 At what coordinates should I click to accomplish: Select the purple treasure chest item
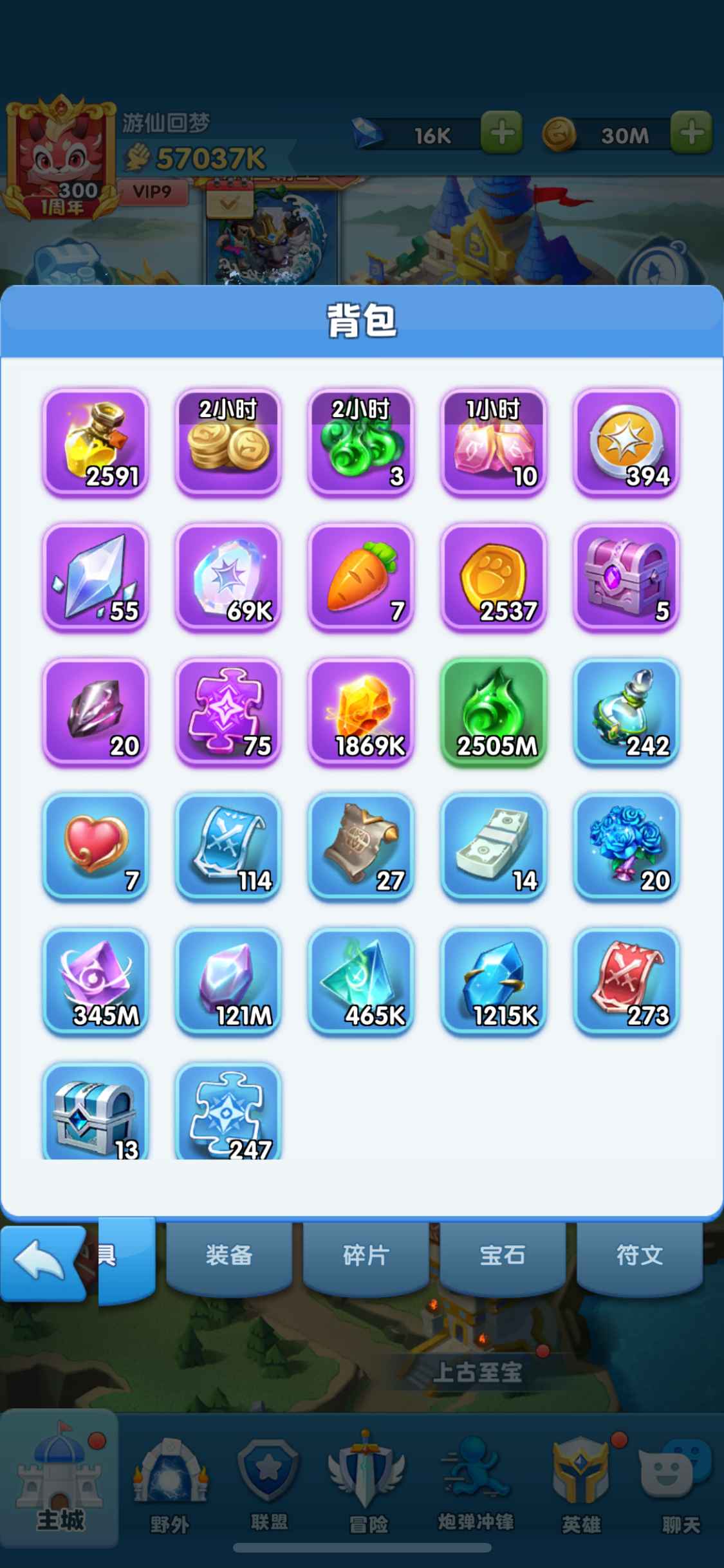(x=626, y=577)
